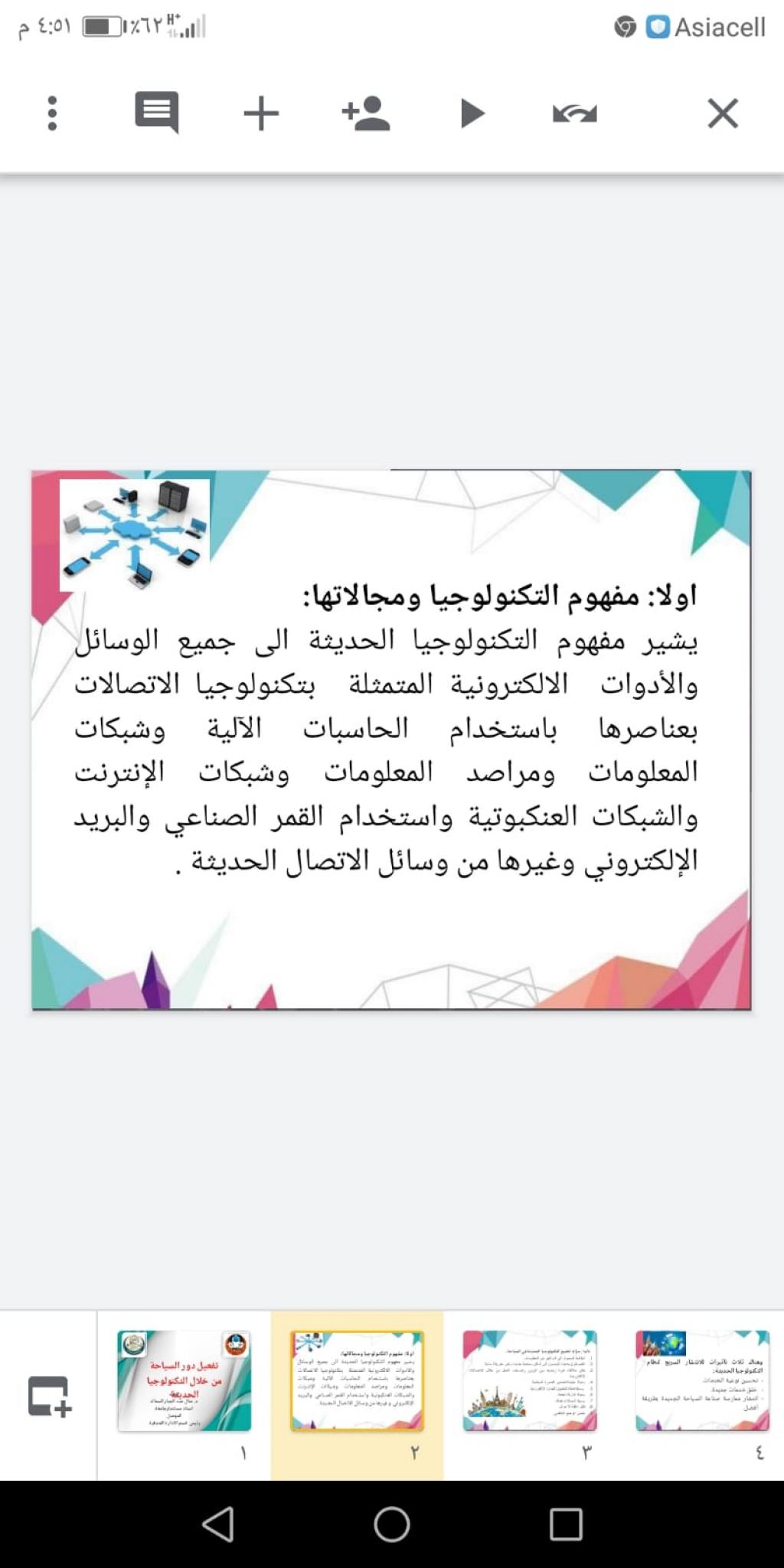Tap the undo/redo arrows icon

(x=574, y=113)
